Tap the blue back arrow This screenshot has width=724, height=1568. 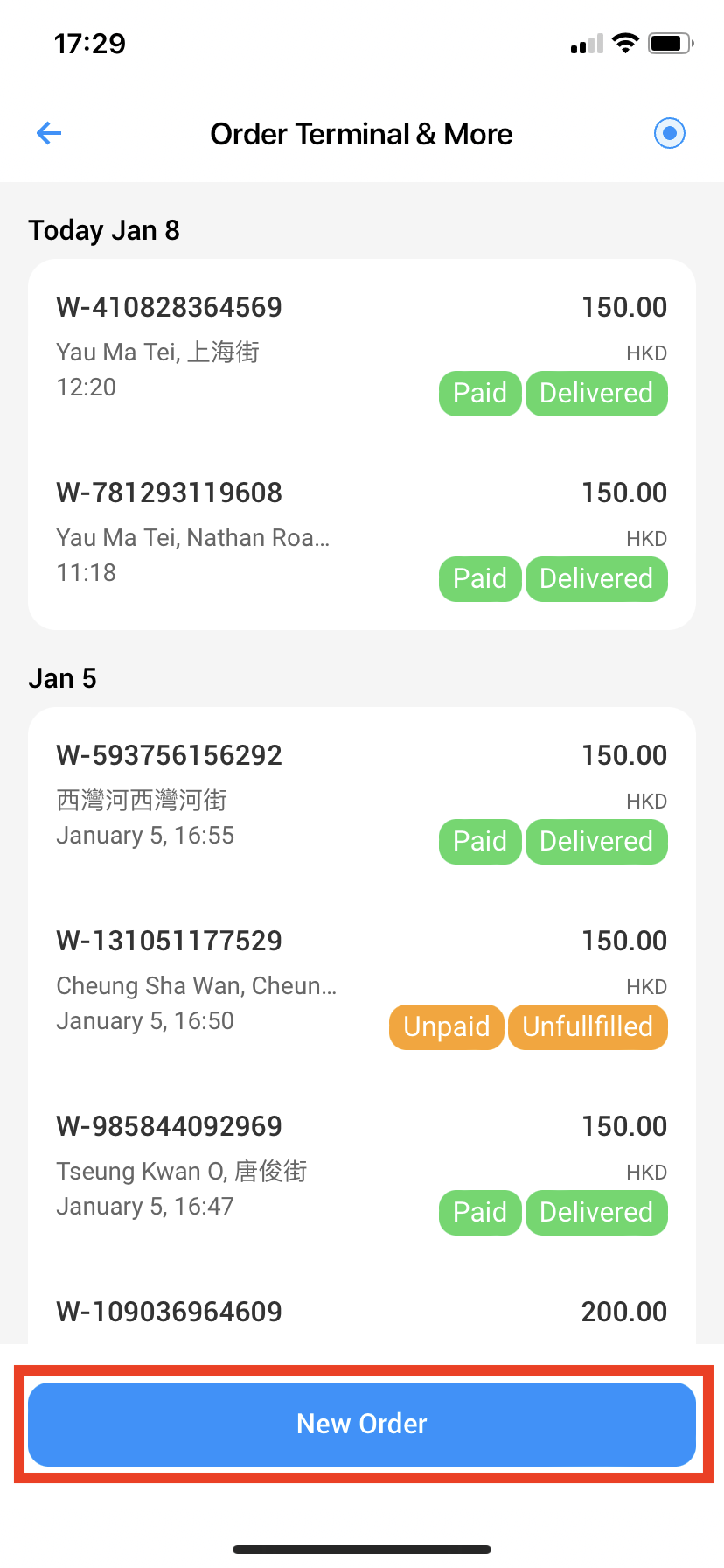[48, 133]
